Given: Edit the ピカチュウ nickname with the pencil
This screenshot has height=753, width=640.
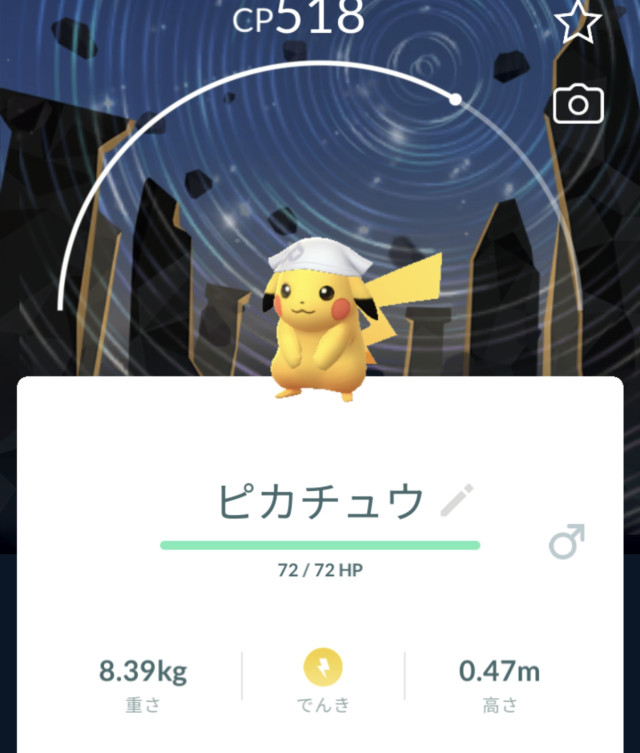Looking at the screenshot, I should click(458, 500).
